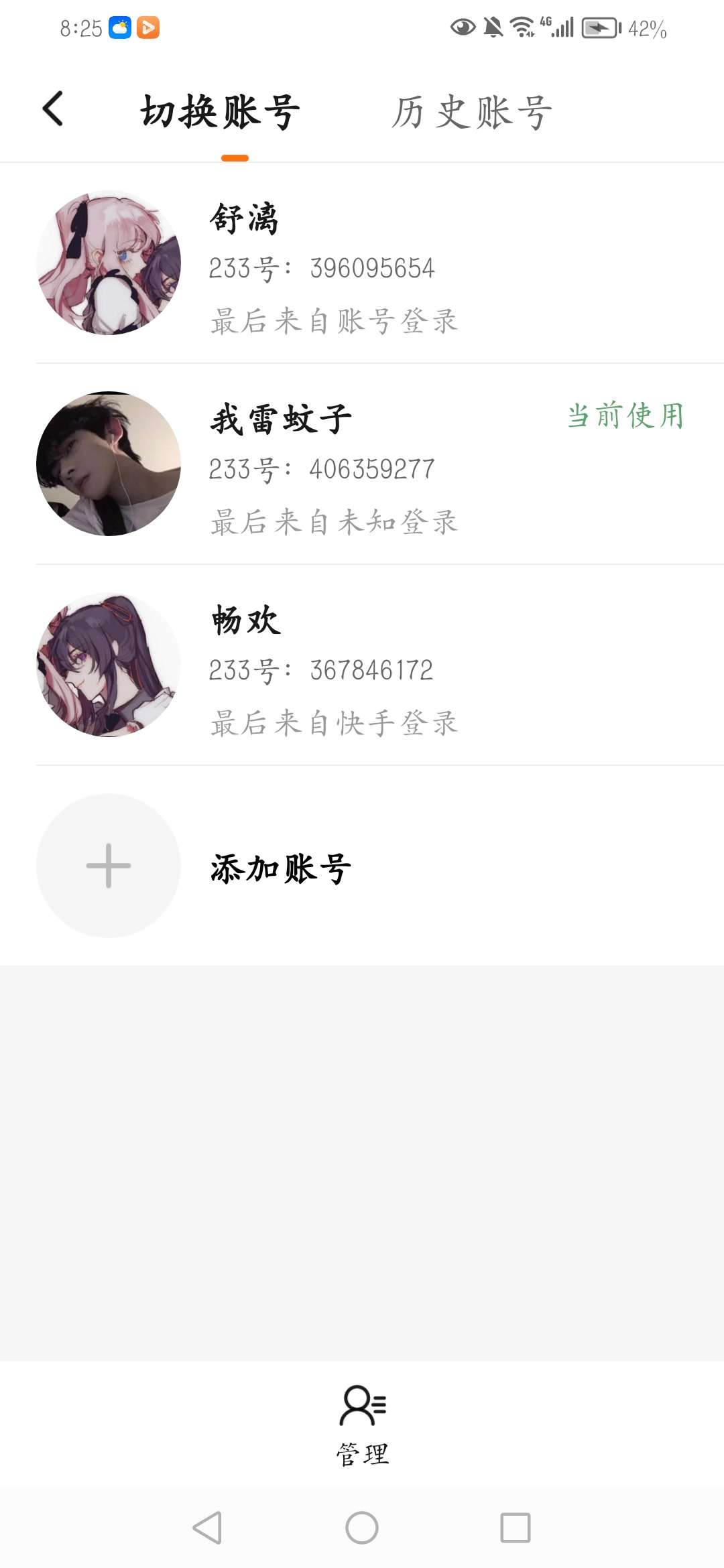Viewport: 724px width, 1568px height.
Task: Go back using the top-left arrow
Action: pyautogui.click(x=53, y=109)
